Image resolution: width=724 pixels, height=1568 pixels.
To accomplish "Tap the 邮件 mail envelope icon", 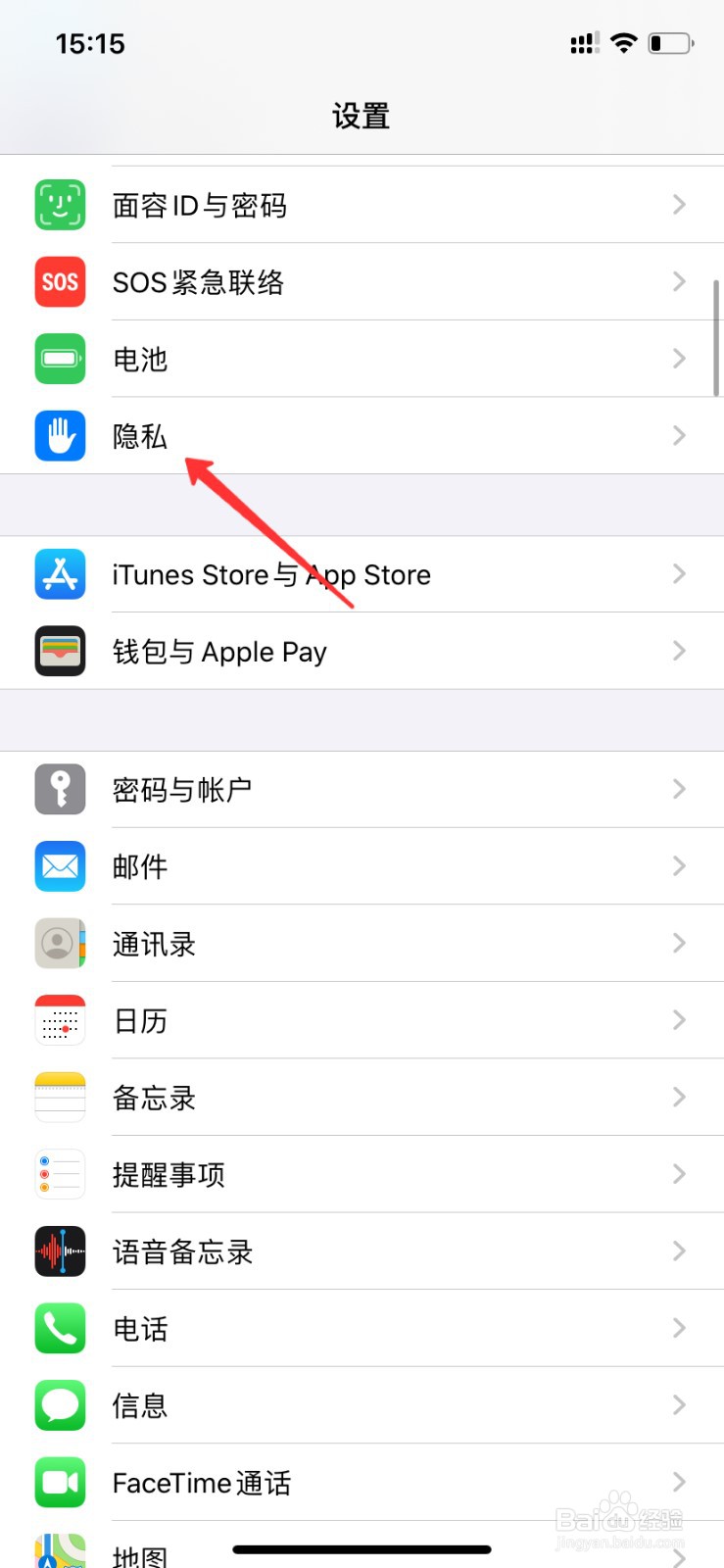I will [x=60, y=866].
